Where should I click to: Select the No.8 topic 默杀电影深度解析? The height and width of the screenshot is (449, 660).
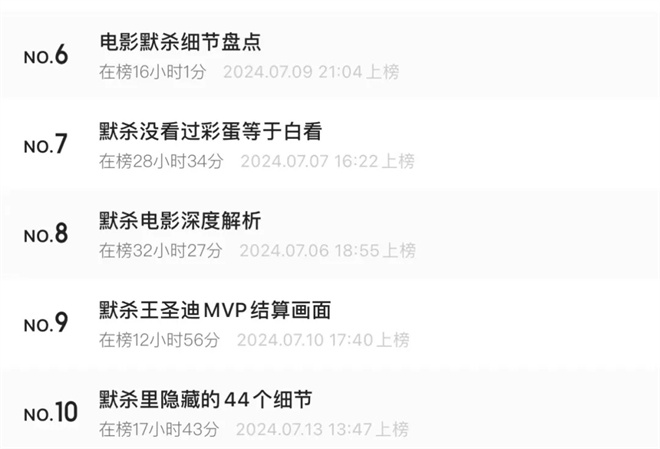tap(180, 221)
